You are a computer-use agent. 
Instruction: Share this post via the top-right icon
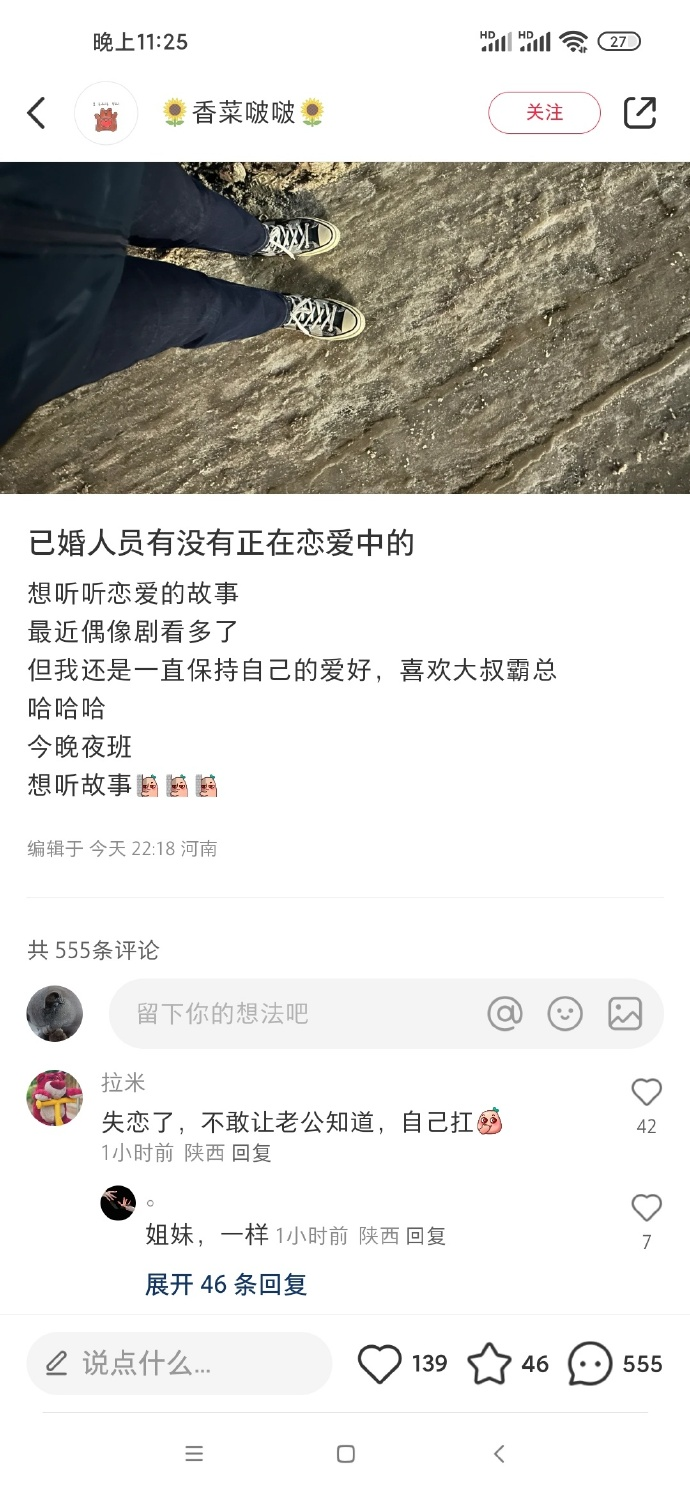pyautogui.click(x=640, y=113)
